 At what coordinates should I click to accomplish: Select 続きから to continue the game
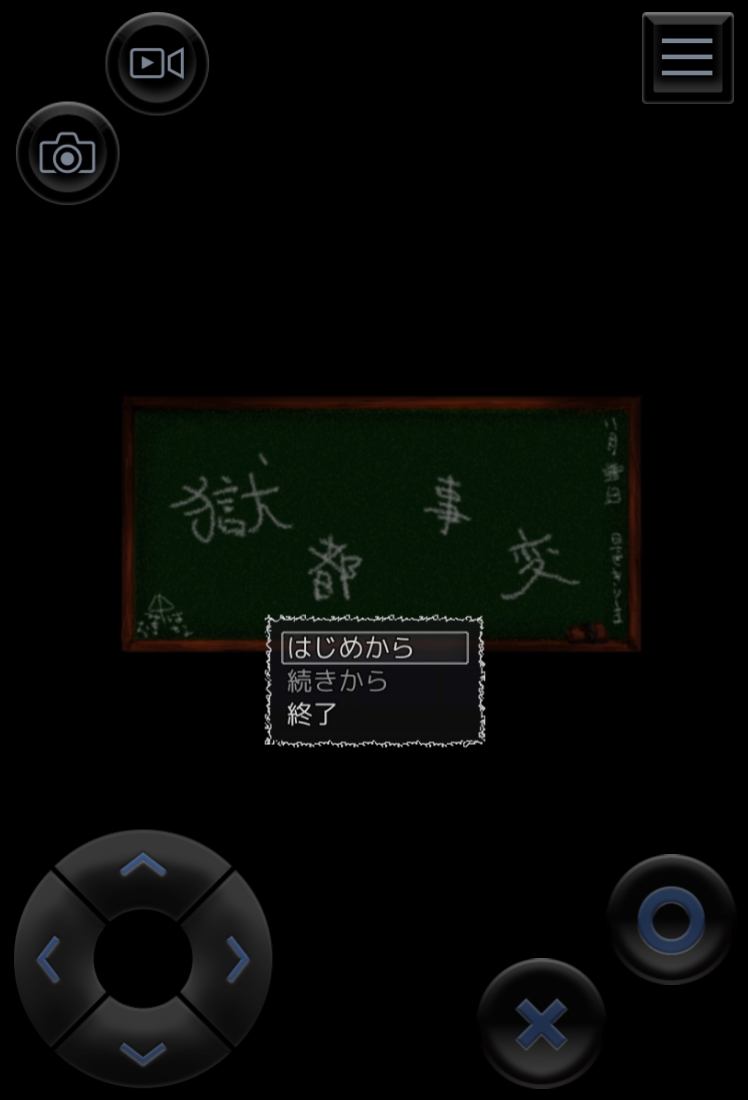(340, 681)
